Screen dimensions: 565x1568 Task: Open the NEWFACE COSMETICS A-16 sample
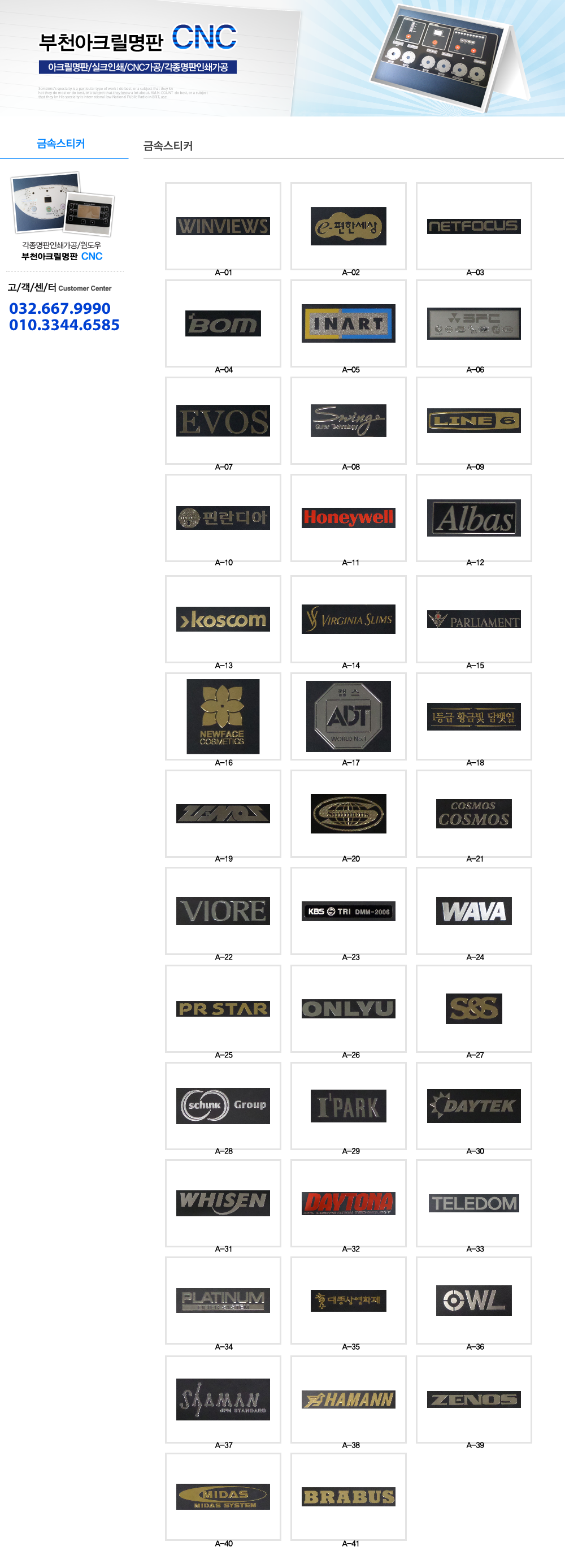click(x=223, y=716)
